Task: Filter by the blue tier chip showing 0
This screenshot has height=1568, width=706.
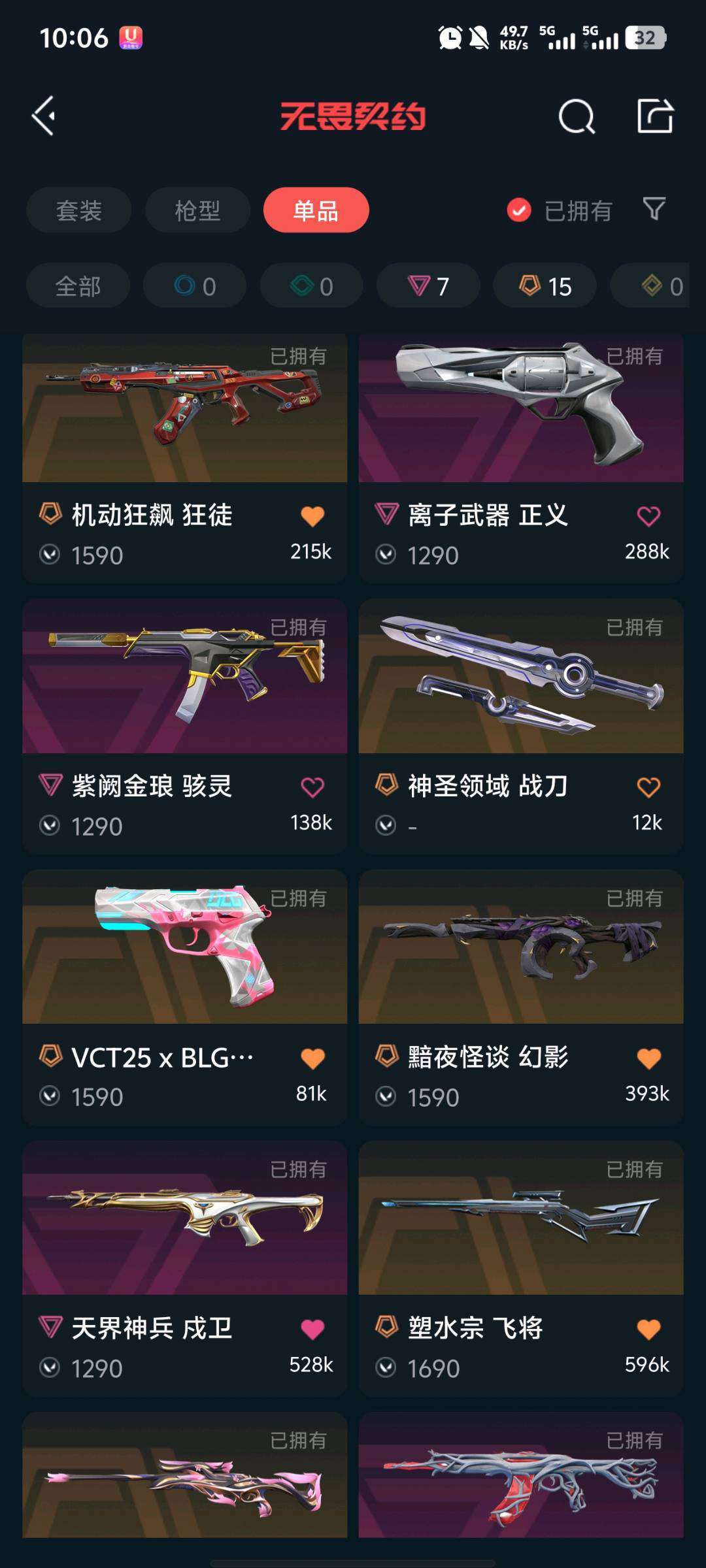Action: [x=195, y=286]
